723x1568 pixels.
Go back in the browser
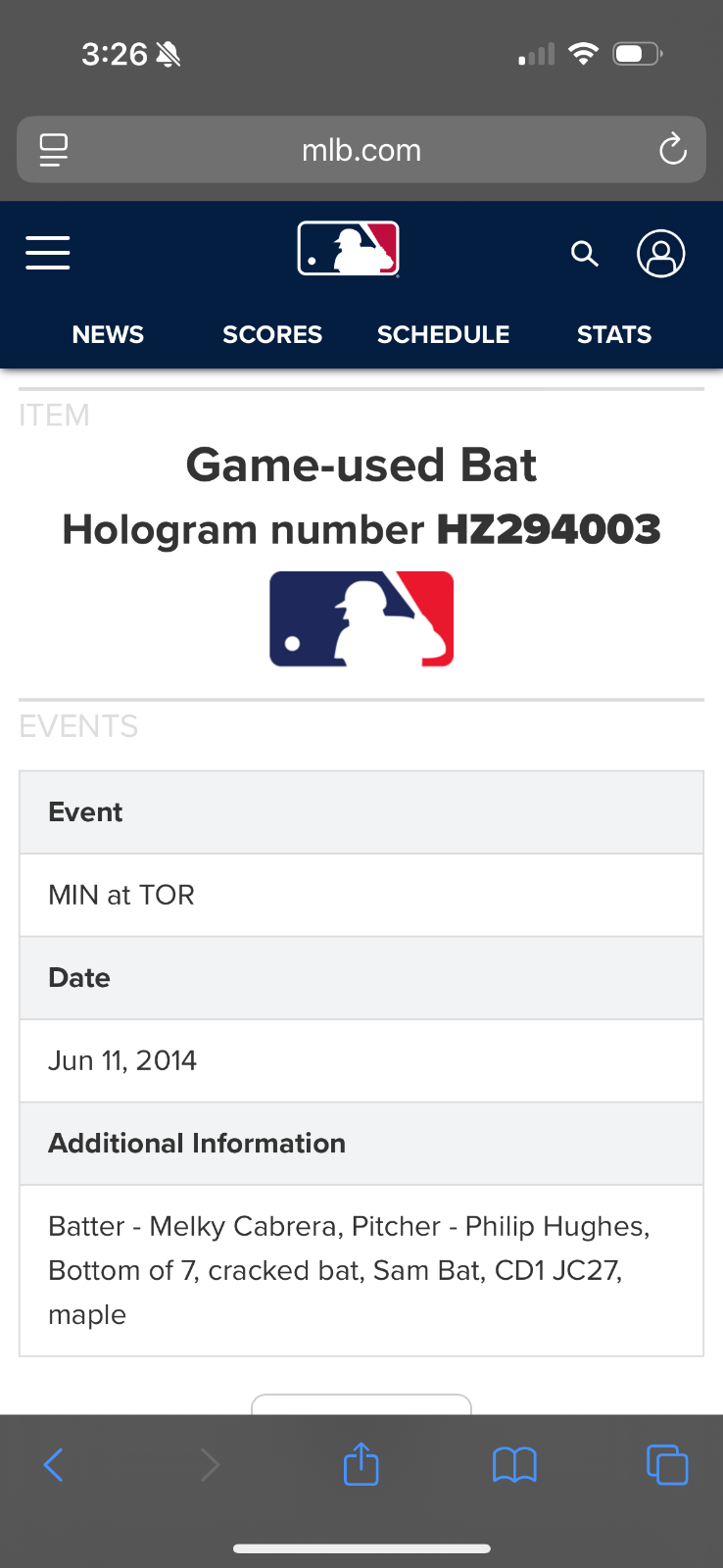tap(54, 1465)
